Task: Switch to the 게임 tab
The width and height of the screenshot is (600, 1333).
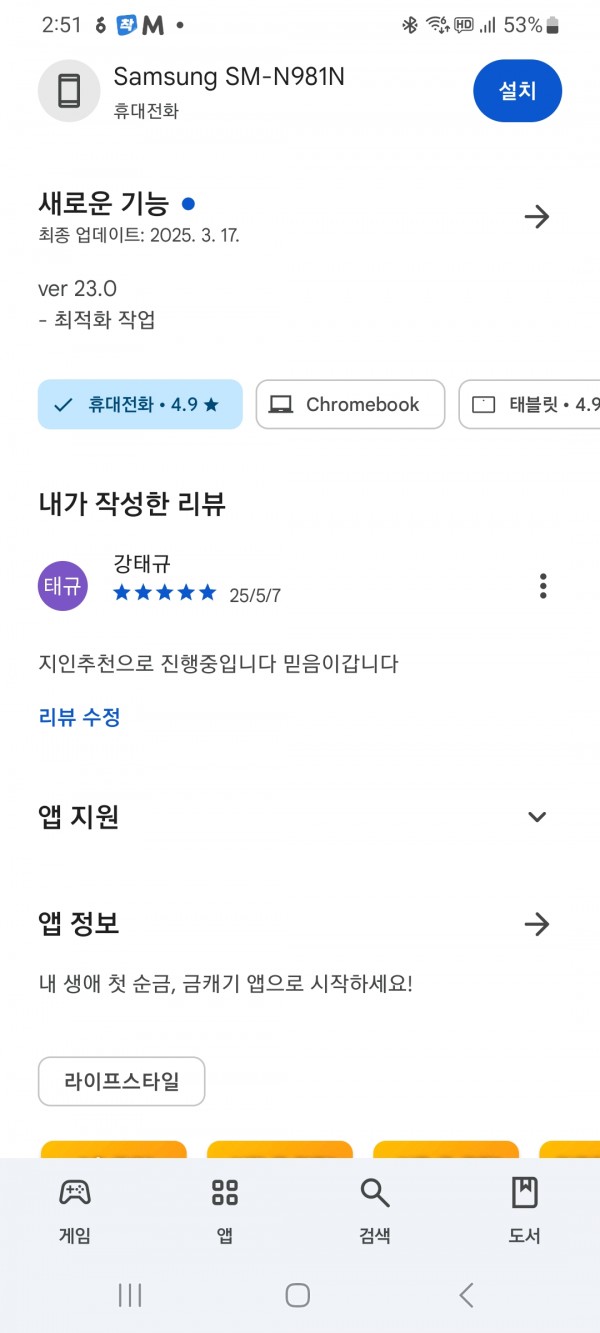Action: pyautogui.click(x=75, y=1210)
